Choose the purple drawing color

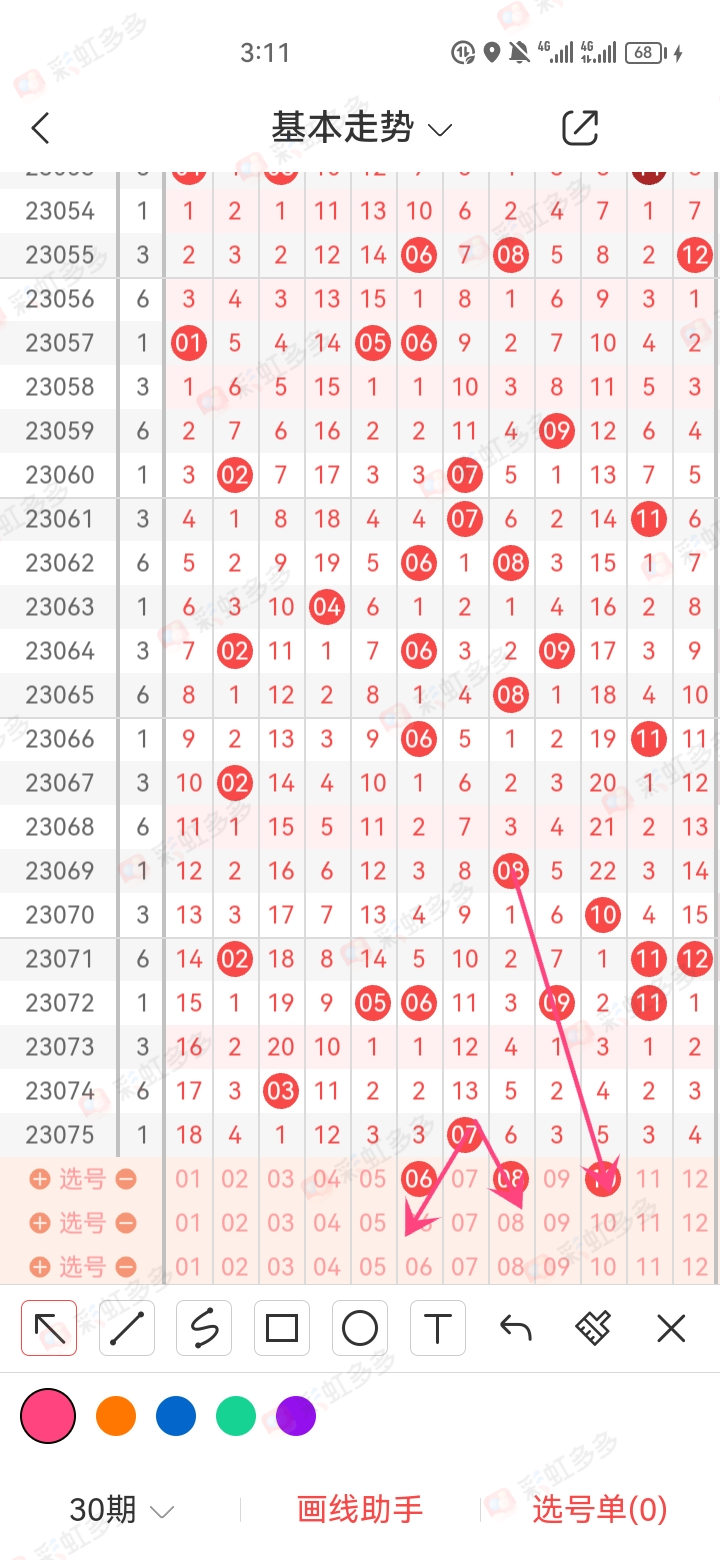coord(296,1416)
